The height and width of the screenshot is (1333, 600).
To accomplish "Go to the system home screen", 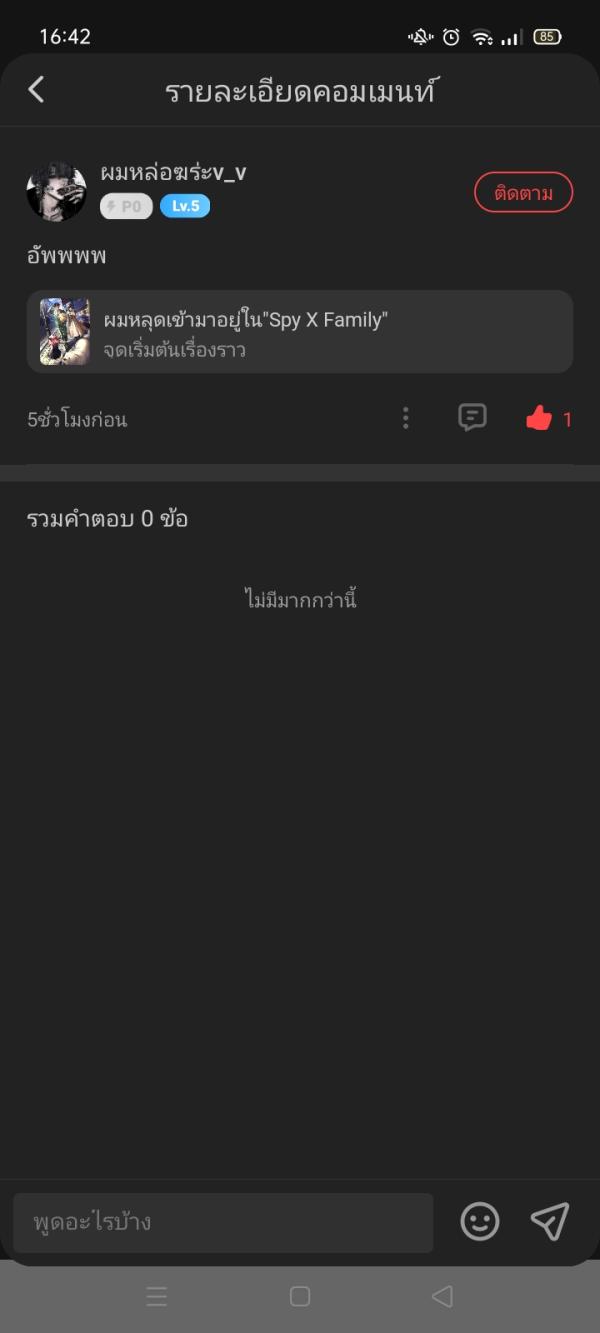I will tap(300, 1297).
